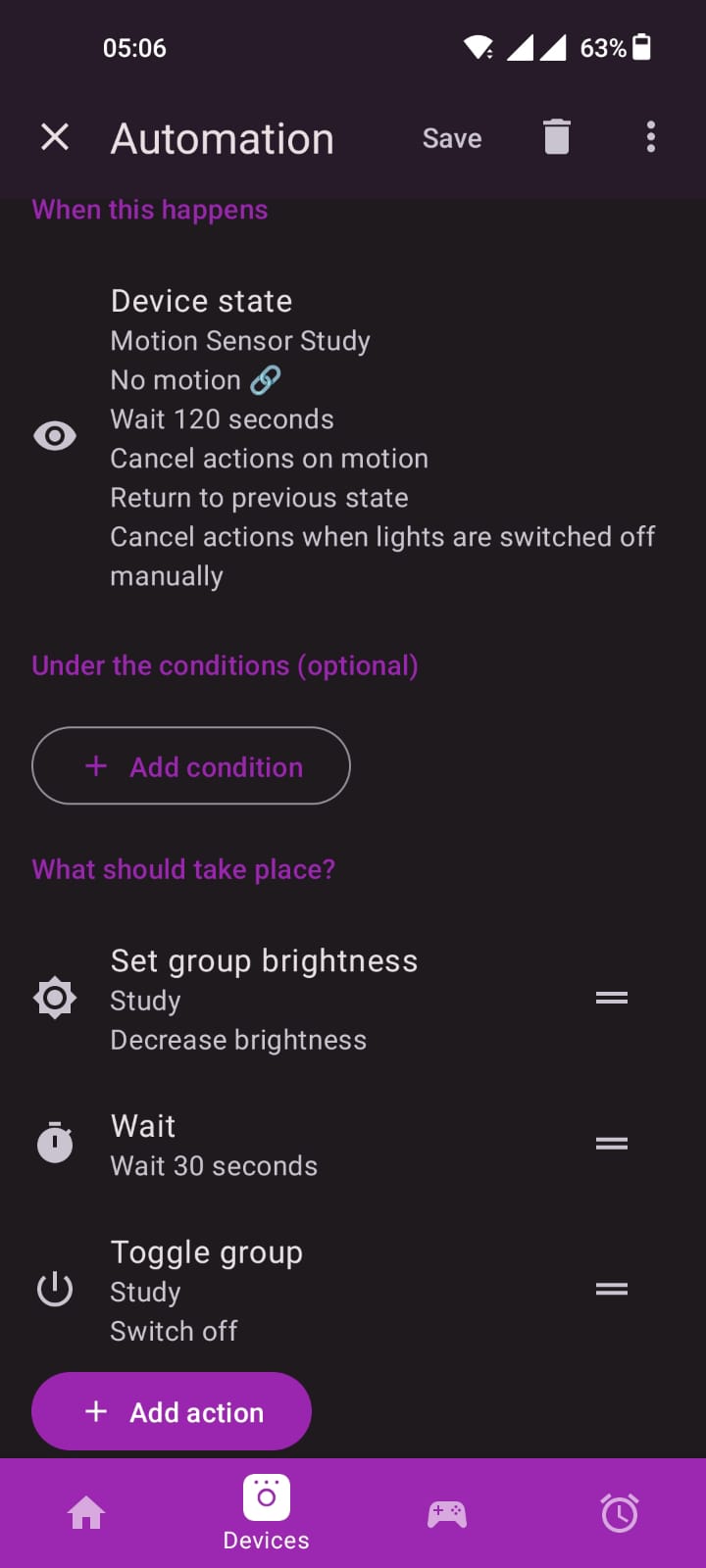Viewport: 706px width, 1568px height.
Task: Open the alarm clock tab
Action: [620, 1513]
